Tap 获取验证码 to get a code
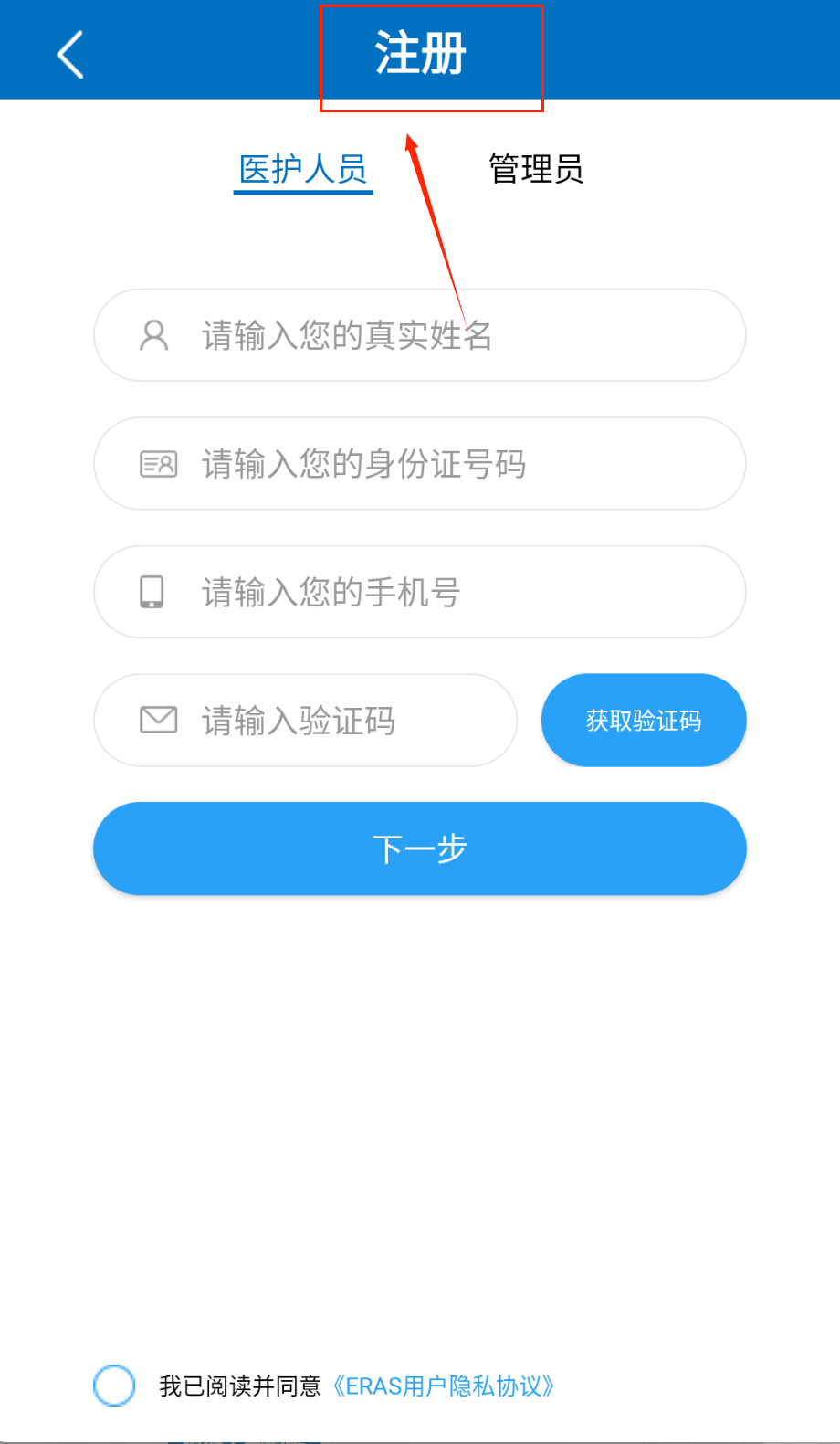The image size is (840, 1444). 644,721
